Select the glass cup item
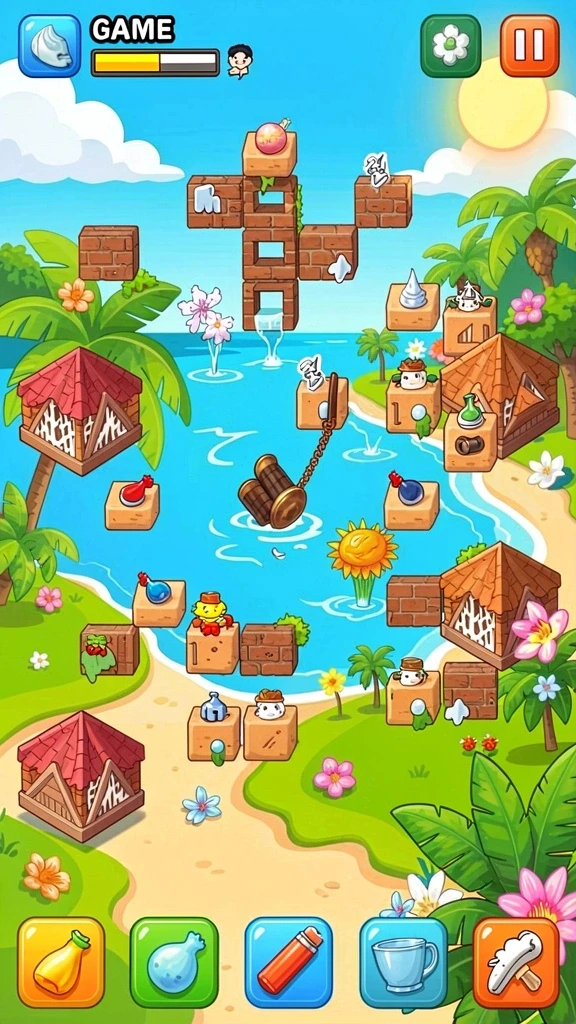This screenshot has height=1024, width=576. click(404, 962)
